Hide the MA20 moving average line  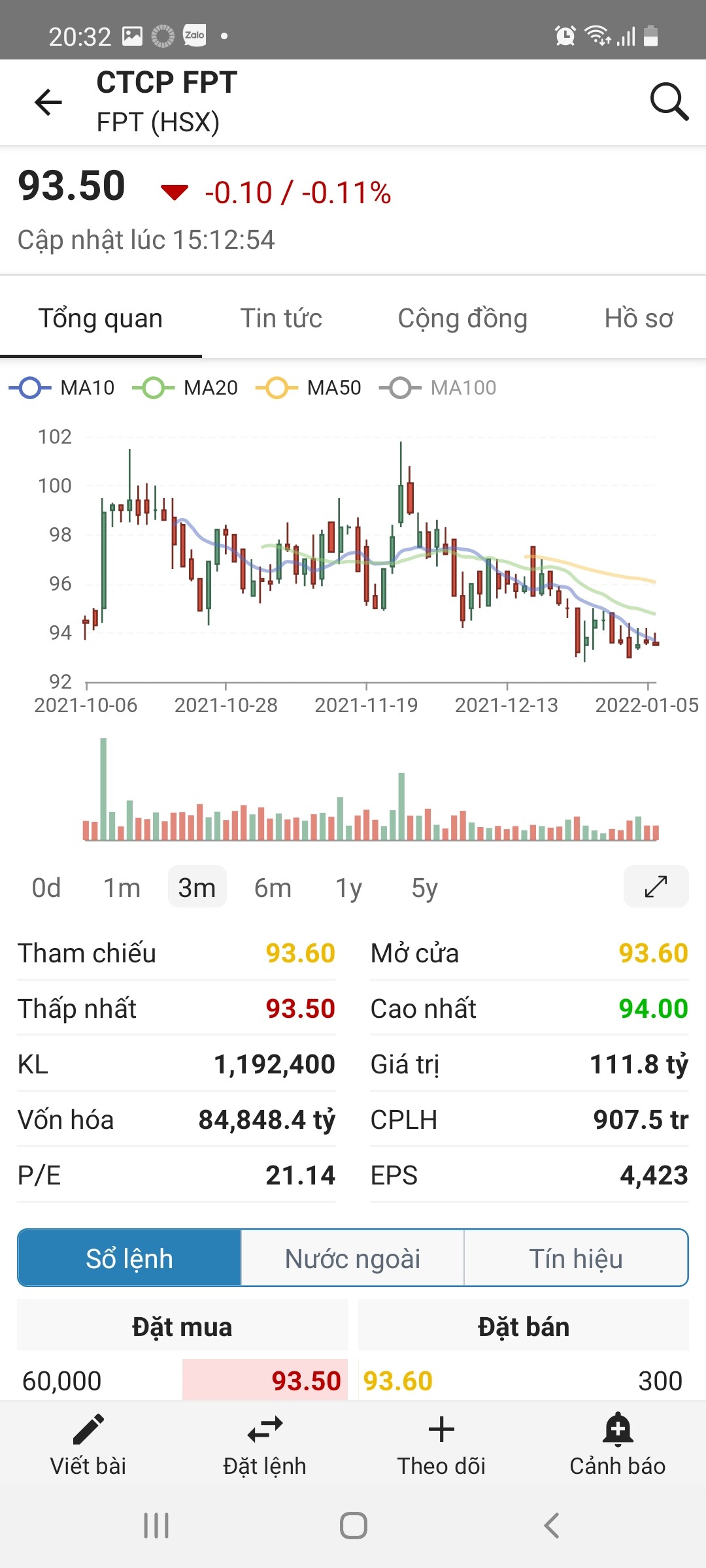point(186,388)
